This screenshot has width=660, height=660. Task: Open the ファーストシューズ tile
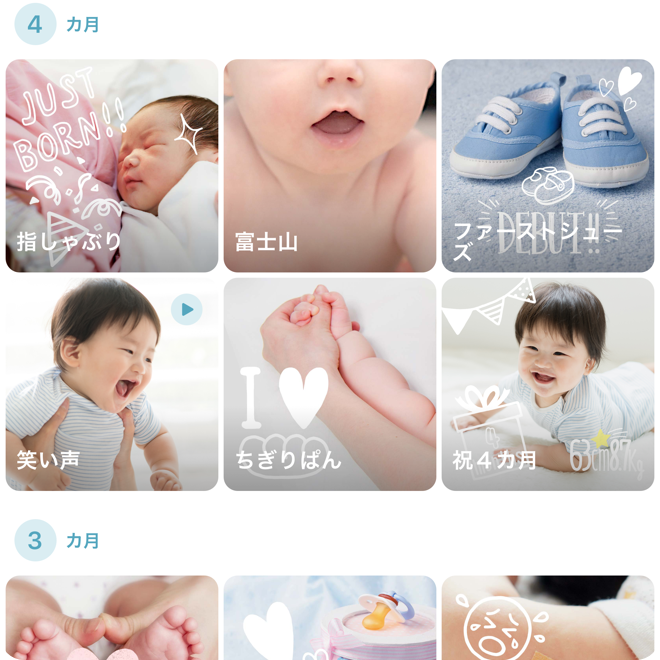[548, 166]
